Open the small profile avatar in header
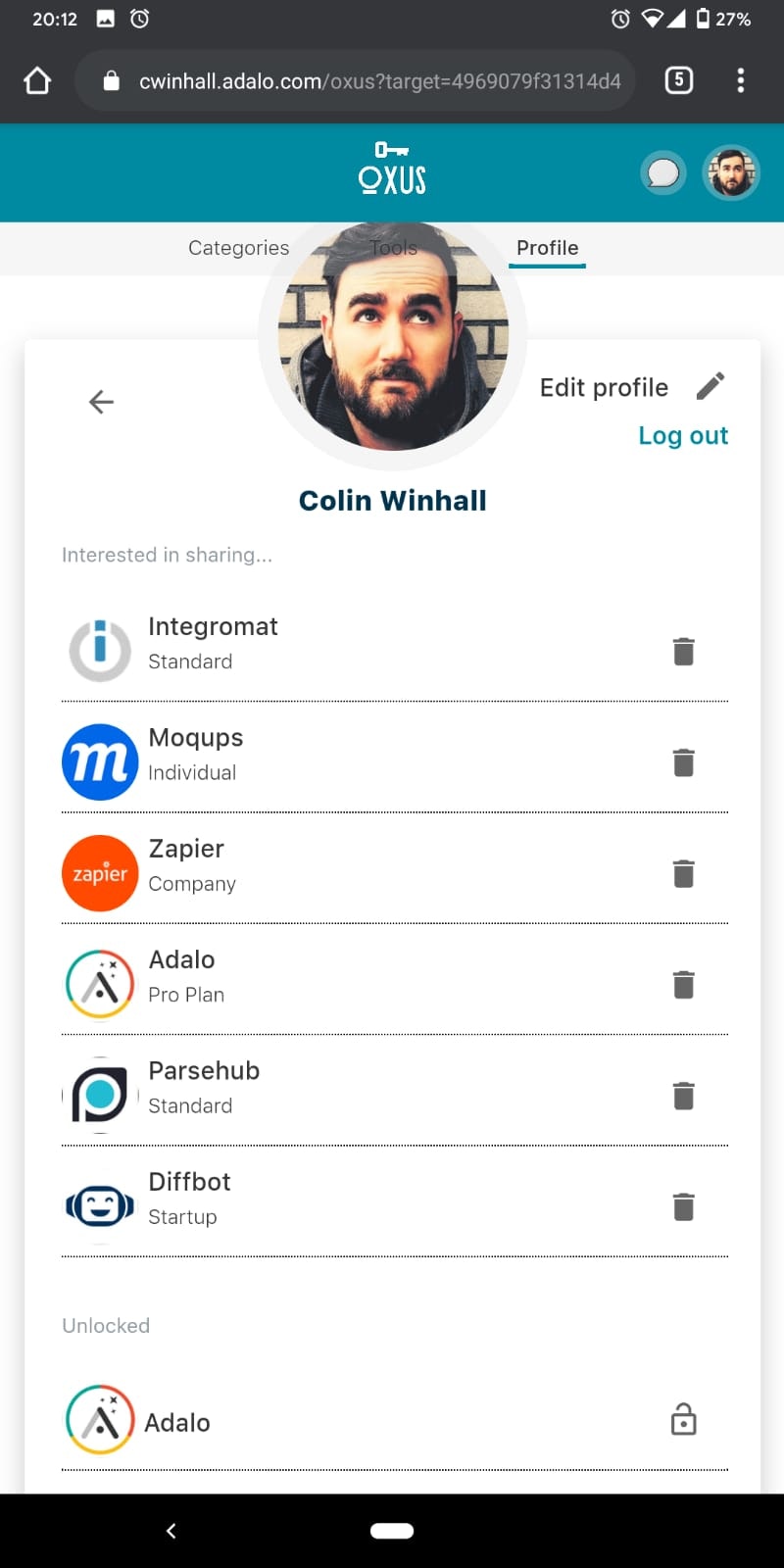Viewport: 784px width, 1568px height. click(731, 173)
